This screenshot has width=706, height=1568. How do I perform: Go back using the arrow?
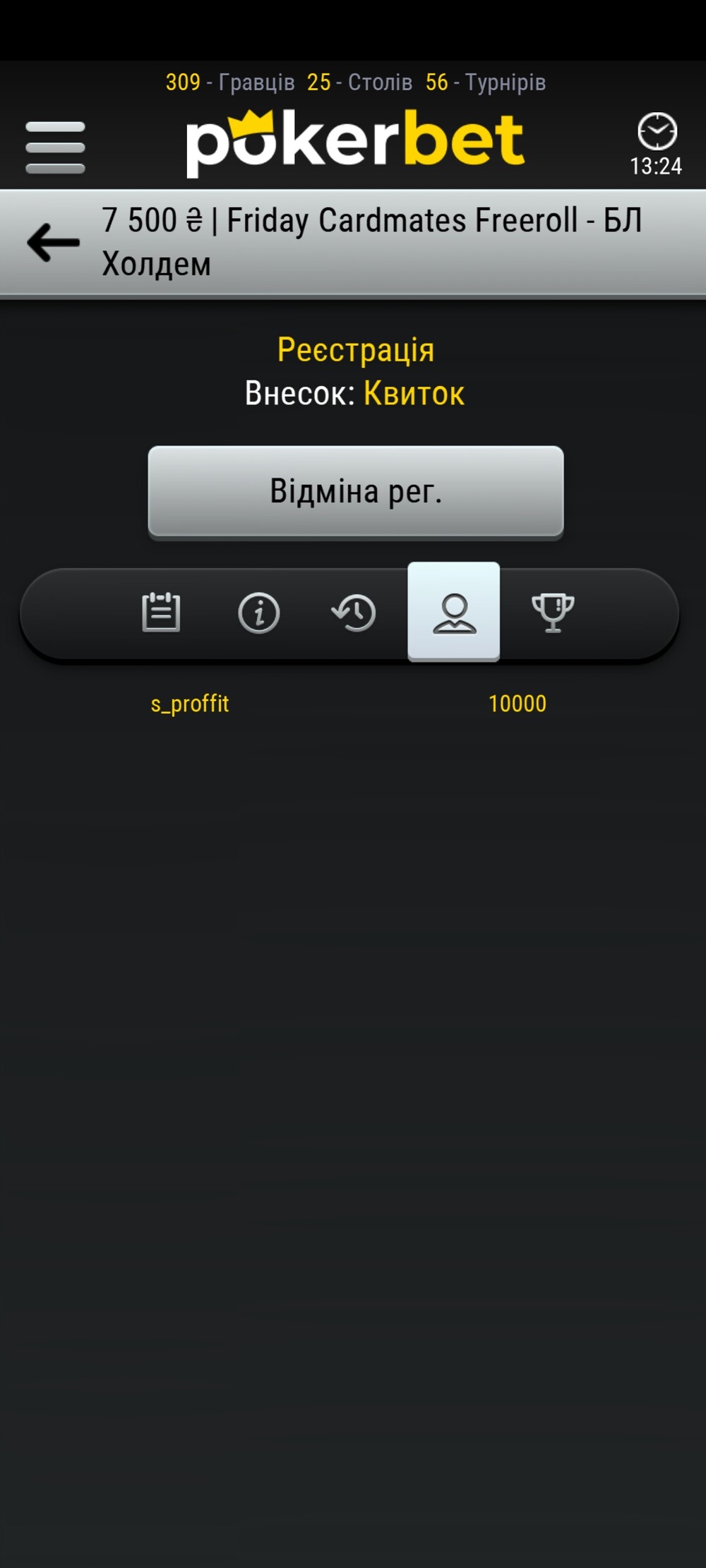[x=54, y=242]
